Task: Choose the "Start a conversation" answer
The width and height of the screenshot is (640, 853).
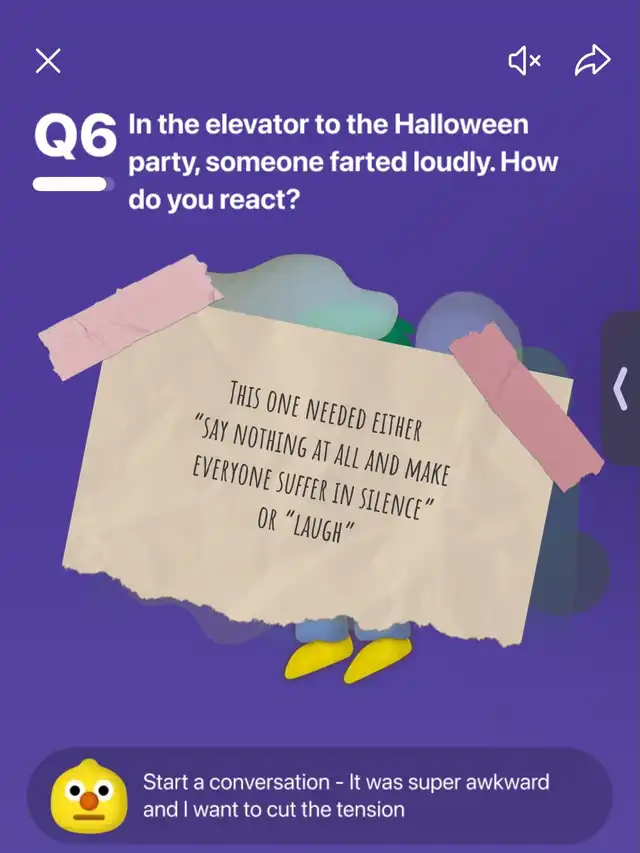Action: point(319,795)
